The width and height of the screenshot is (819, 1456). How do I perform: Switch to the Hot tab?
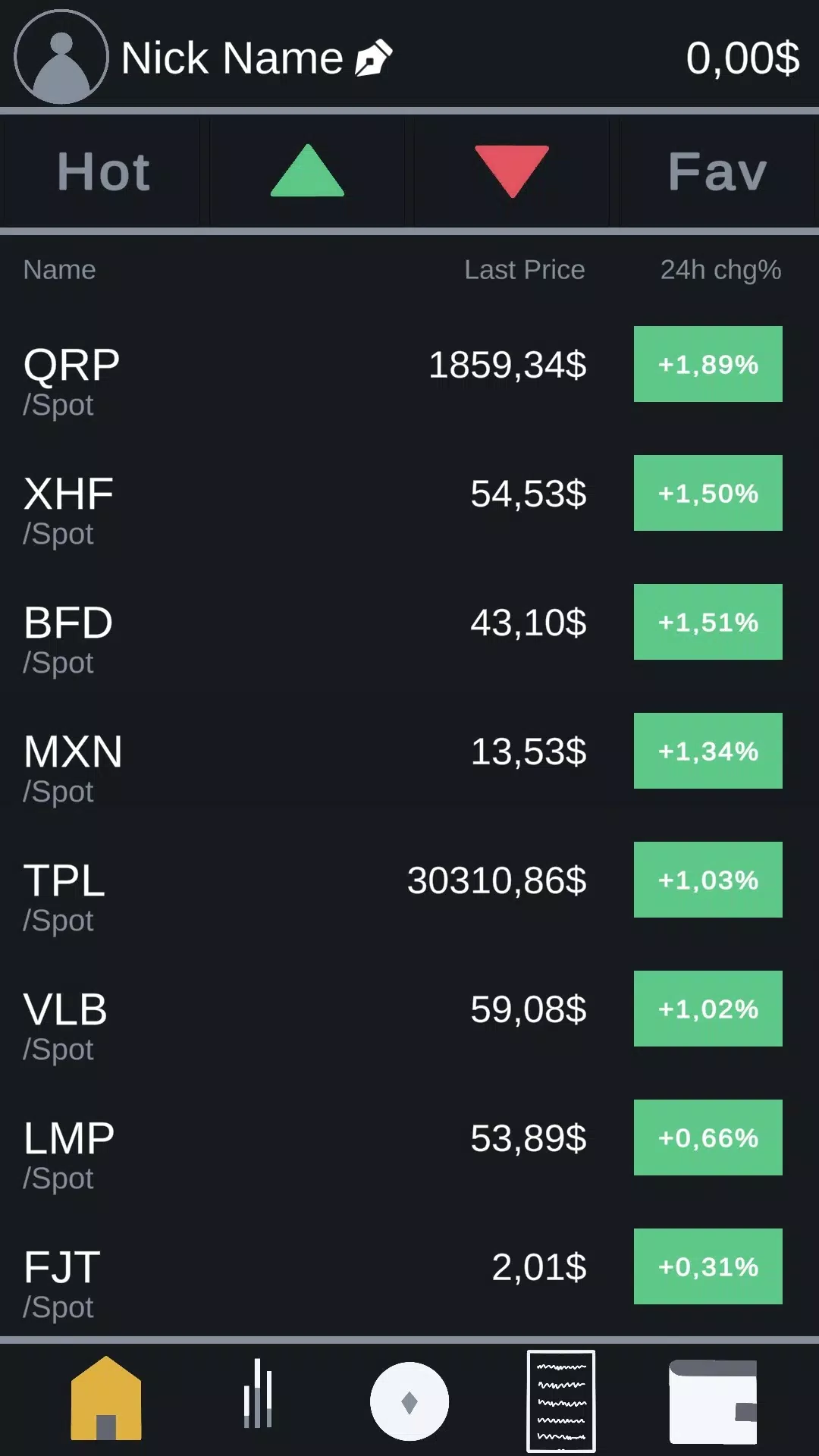(103, 171)
